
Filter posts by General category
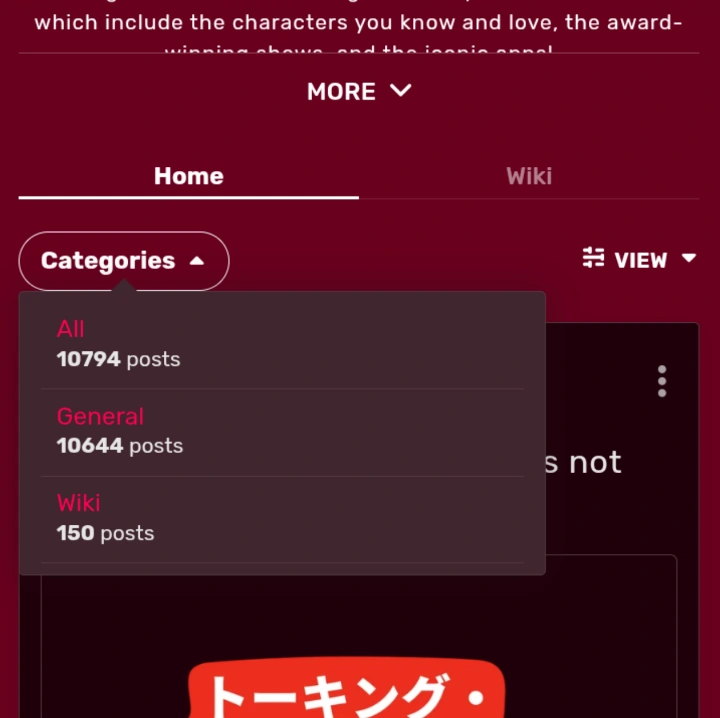tap(282, 432)
